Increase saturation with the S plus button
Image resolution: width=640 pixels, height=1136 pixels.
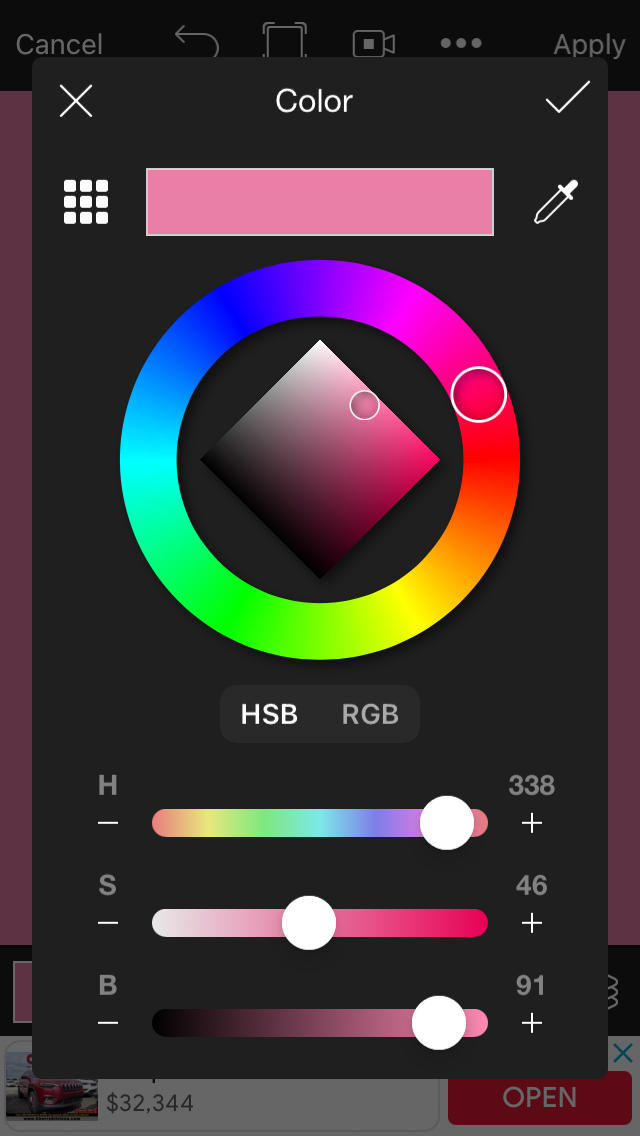click(x=532, y=923)
